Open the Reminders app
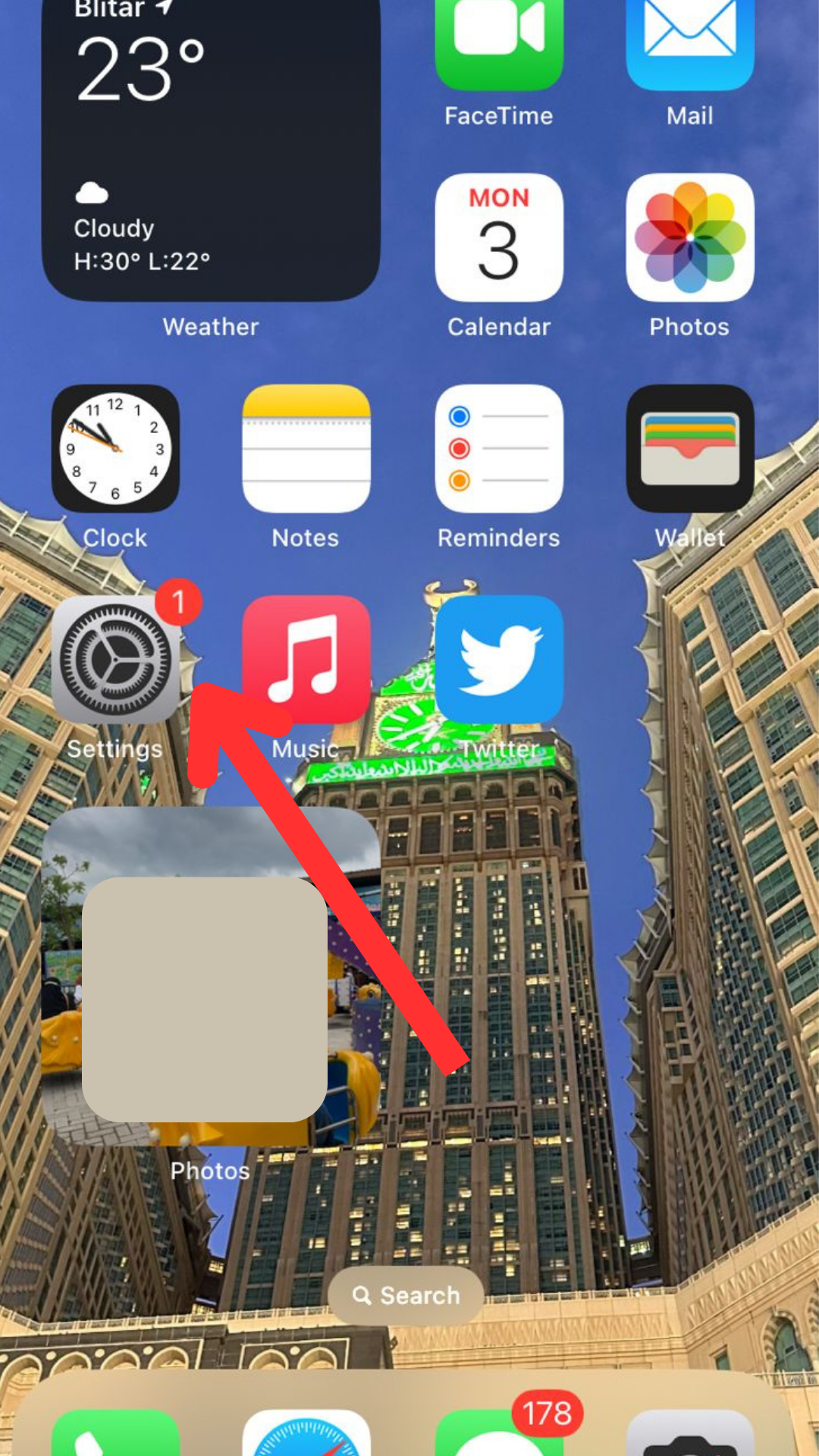 499,448
